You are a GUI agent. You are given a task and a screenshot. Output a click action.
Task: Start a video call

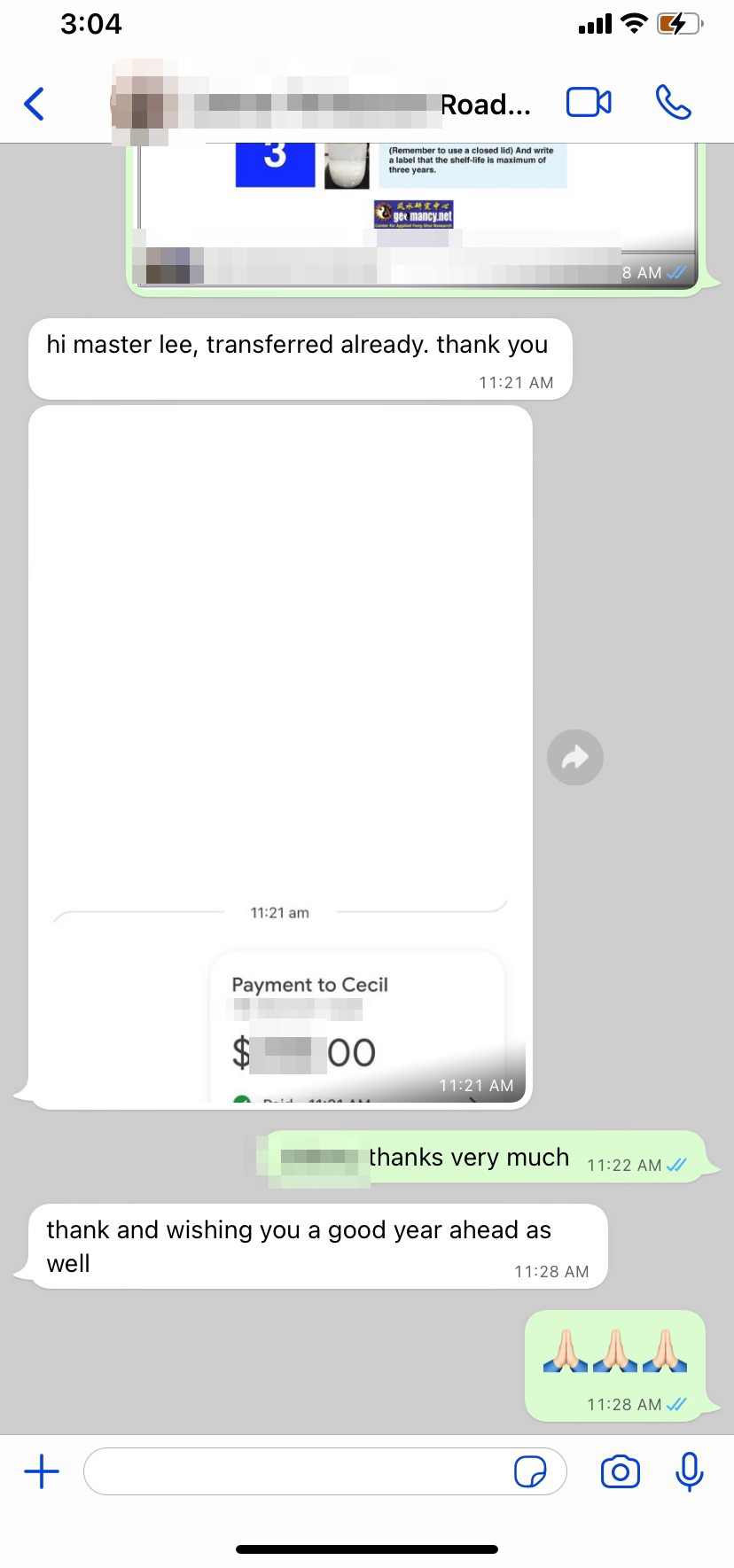(x=589, y=103)
